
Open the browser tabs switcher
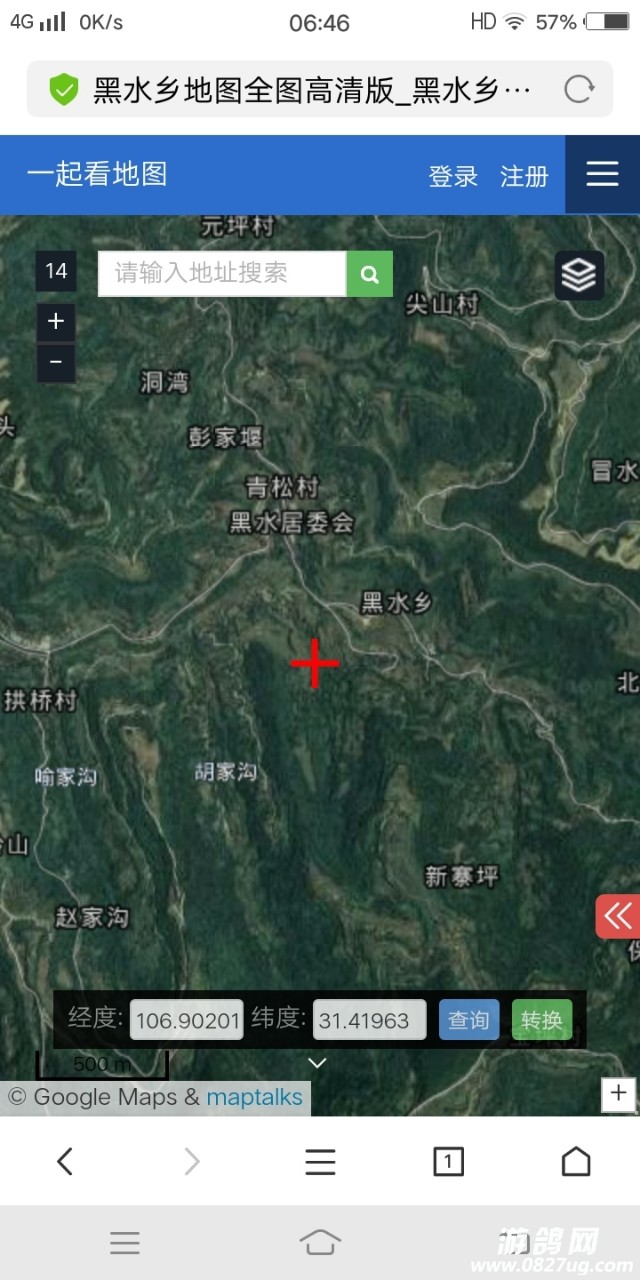click(x=448, y=1161)
